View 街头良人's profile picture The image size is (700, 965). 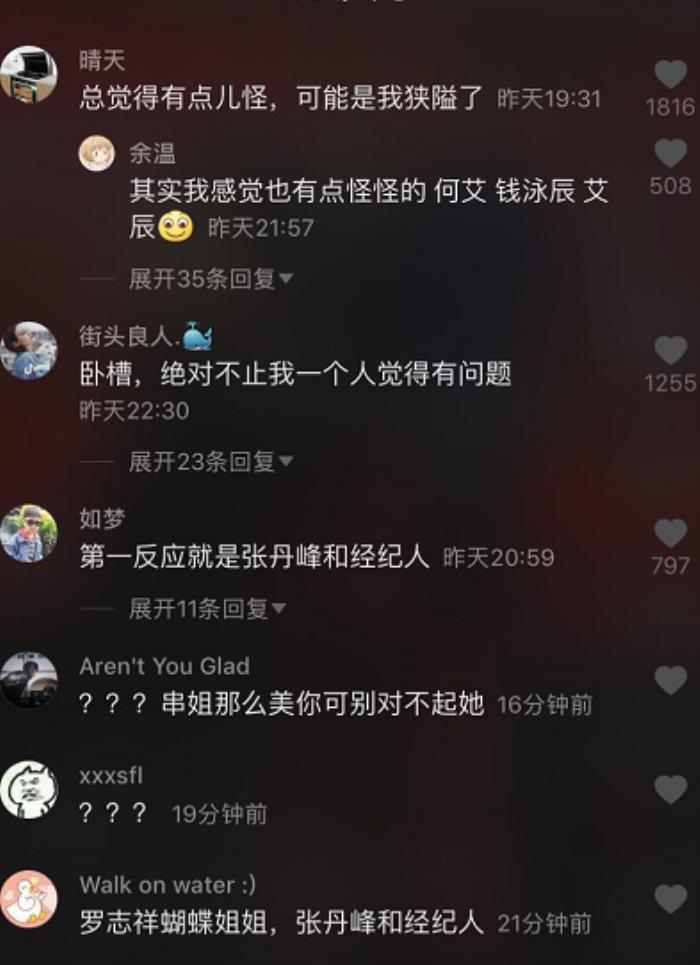(x=28, y=351)
